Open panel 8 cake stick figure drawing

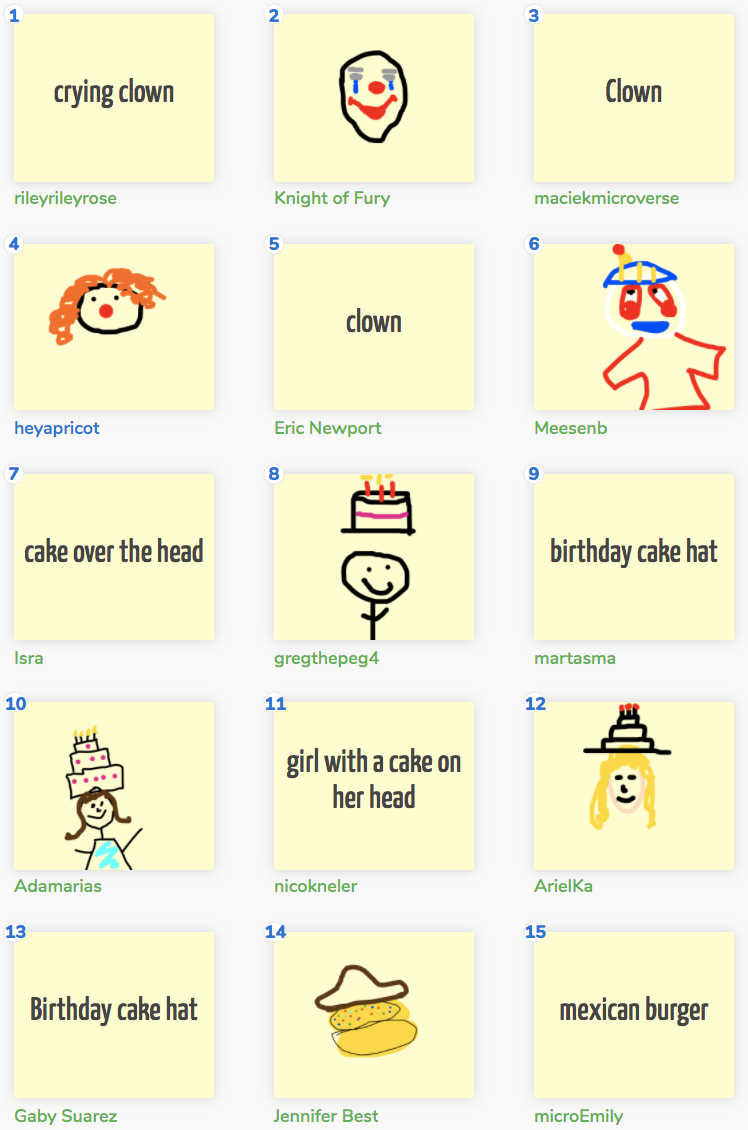tap(374, 556)
